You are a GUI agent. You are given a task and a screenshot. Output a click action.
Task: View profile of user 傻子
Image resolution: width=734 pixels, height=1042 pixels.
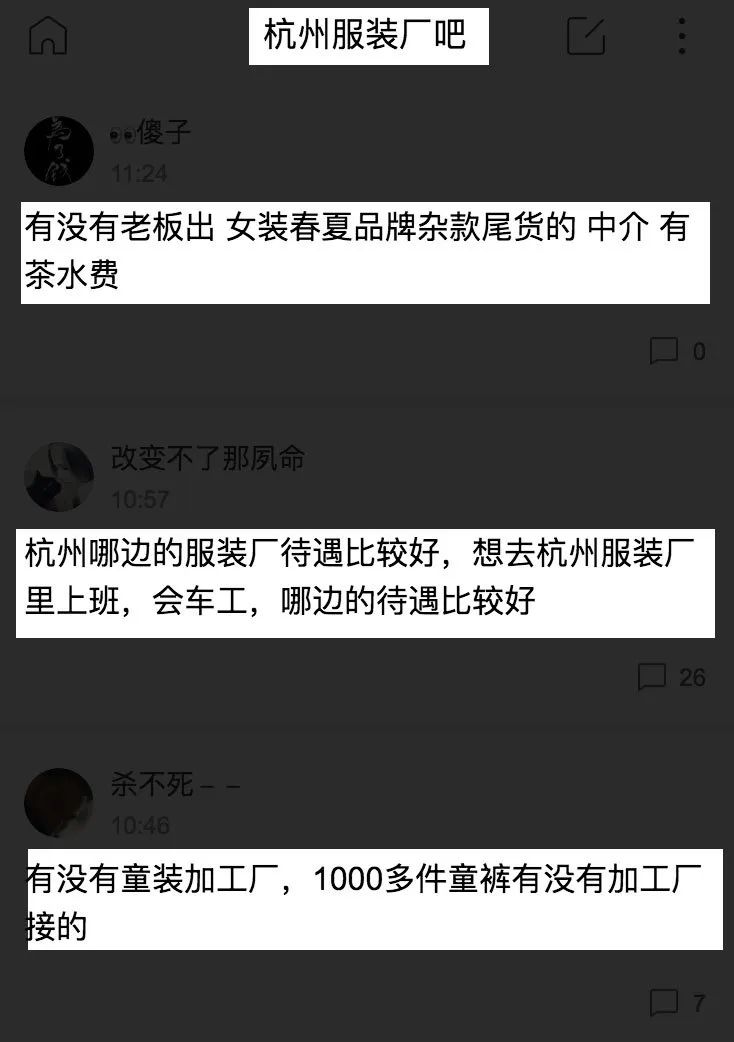coord(59,151)
